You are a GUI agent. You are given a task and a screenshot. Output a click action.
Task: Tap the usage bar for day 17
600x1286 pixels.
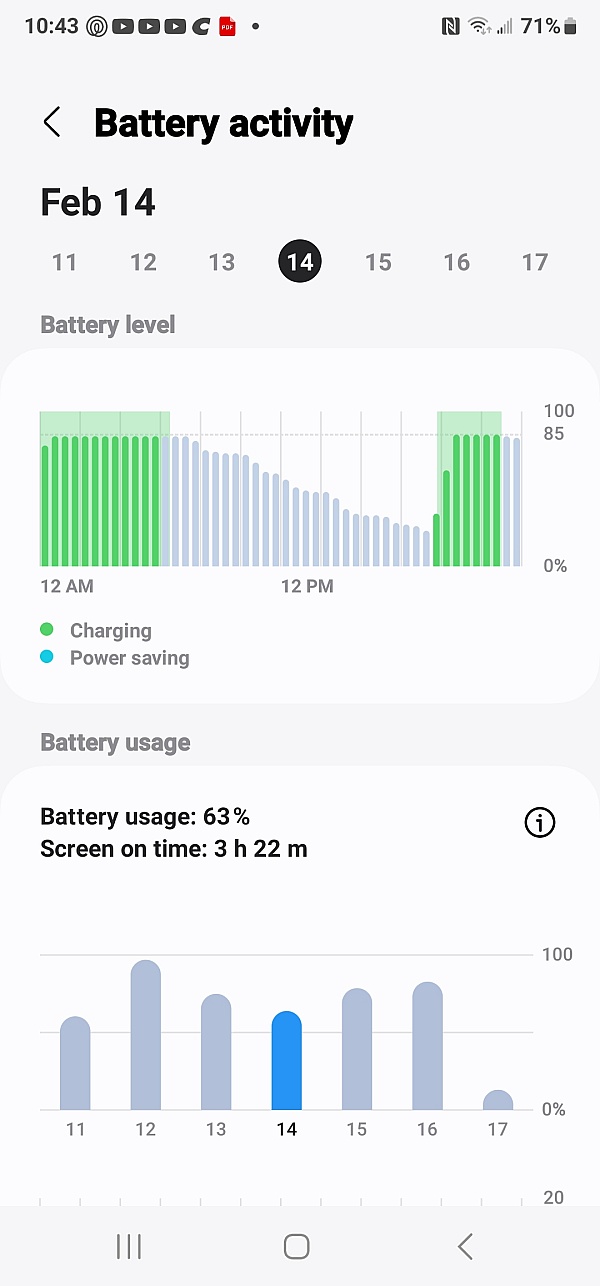point(498,1101)
